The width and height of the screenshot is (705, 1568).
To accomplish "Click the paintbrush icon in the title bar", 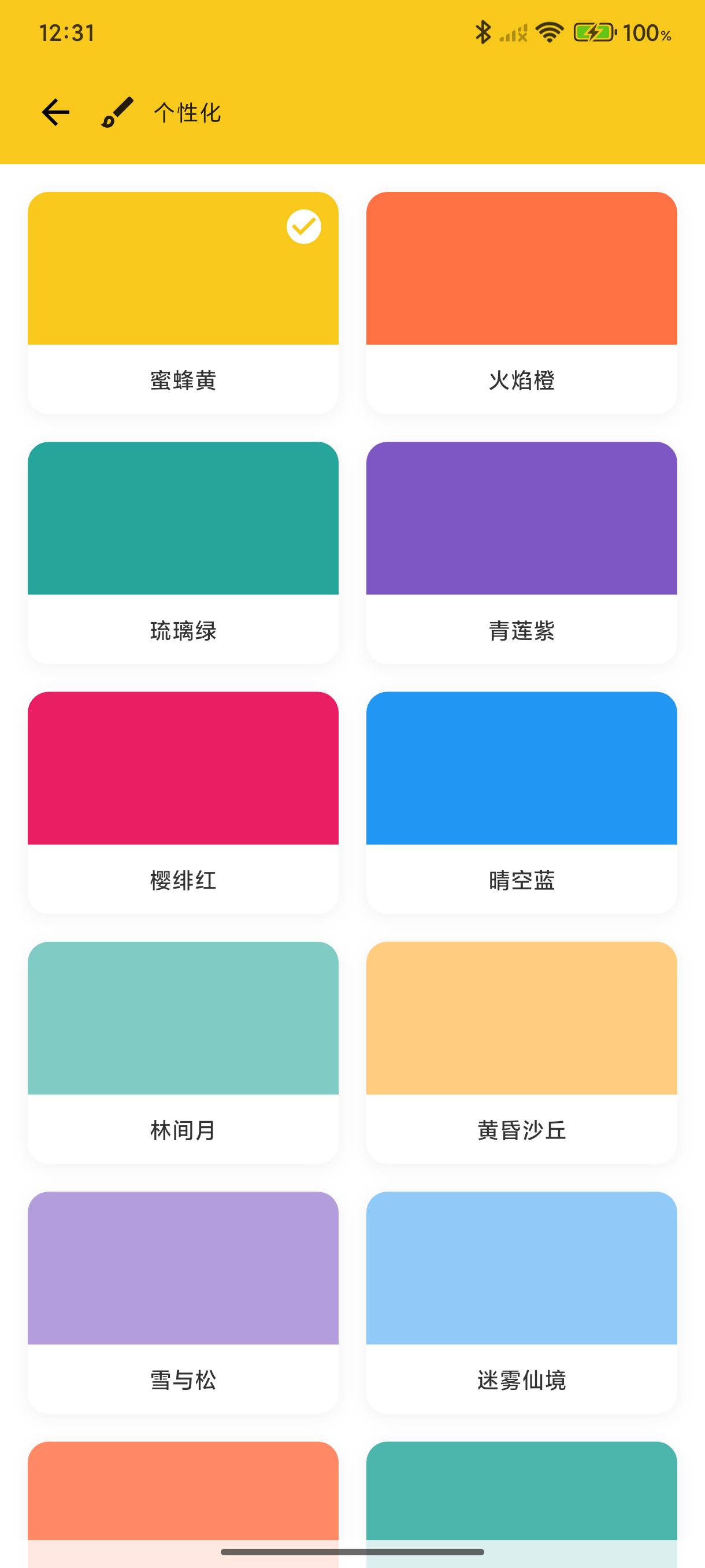I will click(x=116, y=112).
